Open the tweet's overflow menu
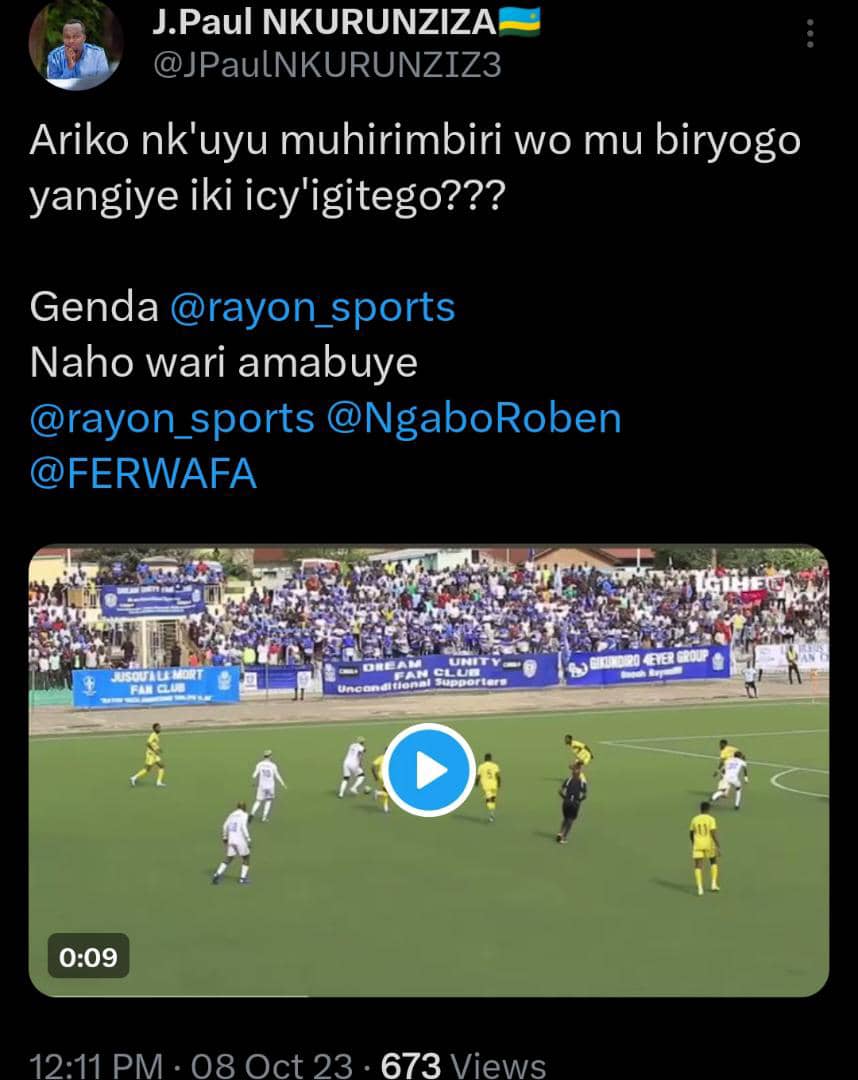This screenshot has width=858, height=1080. (810, 33)
